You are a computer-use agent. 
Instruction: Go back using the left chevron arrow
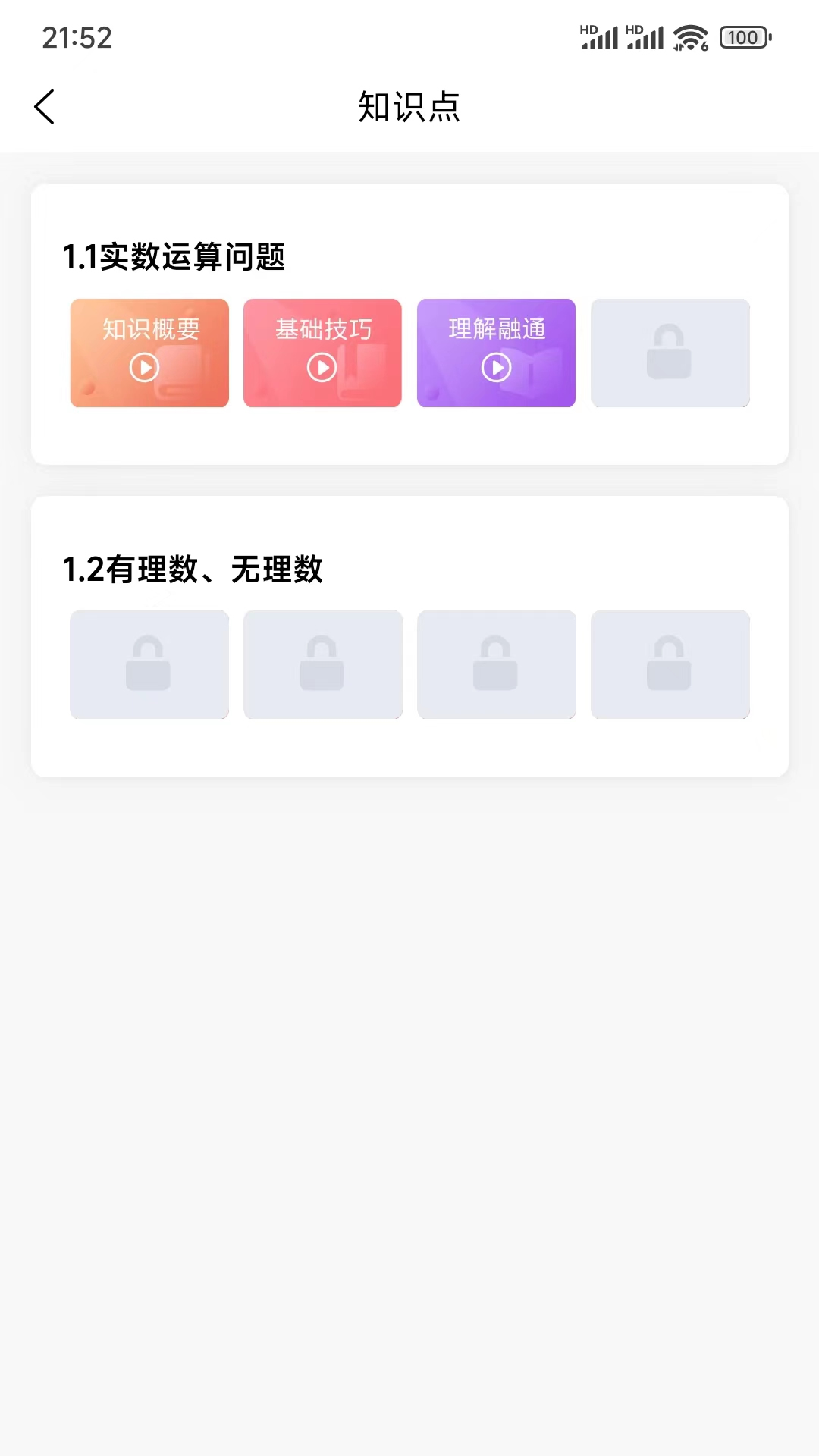tap(45, 107)
